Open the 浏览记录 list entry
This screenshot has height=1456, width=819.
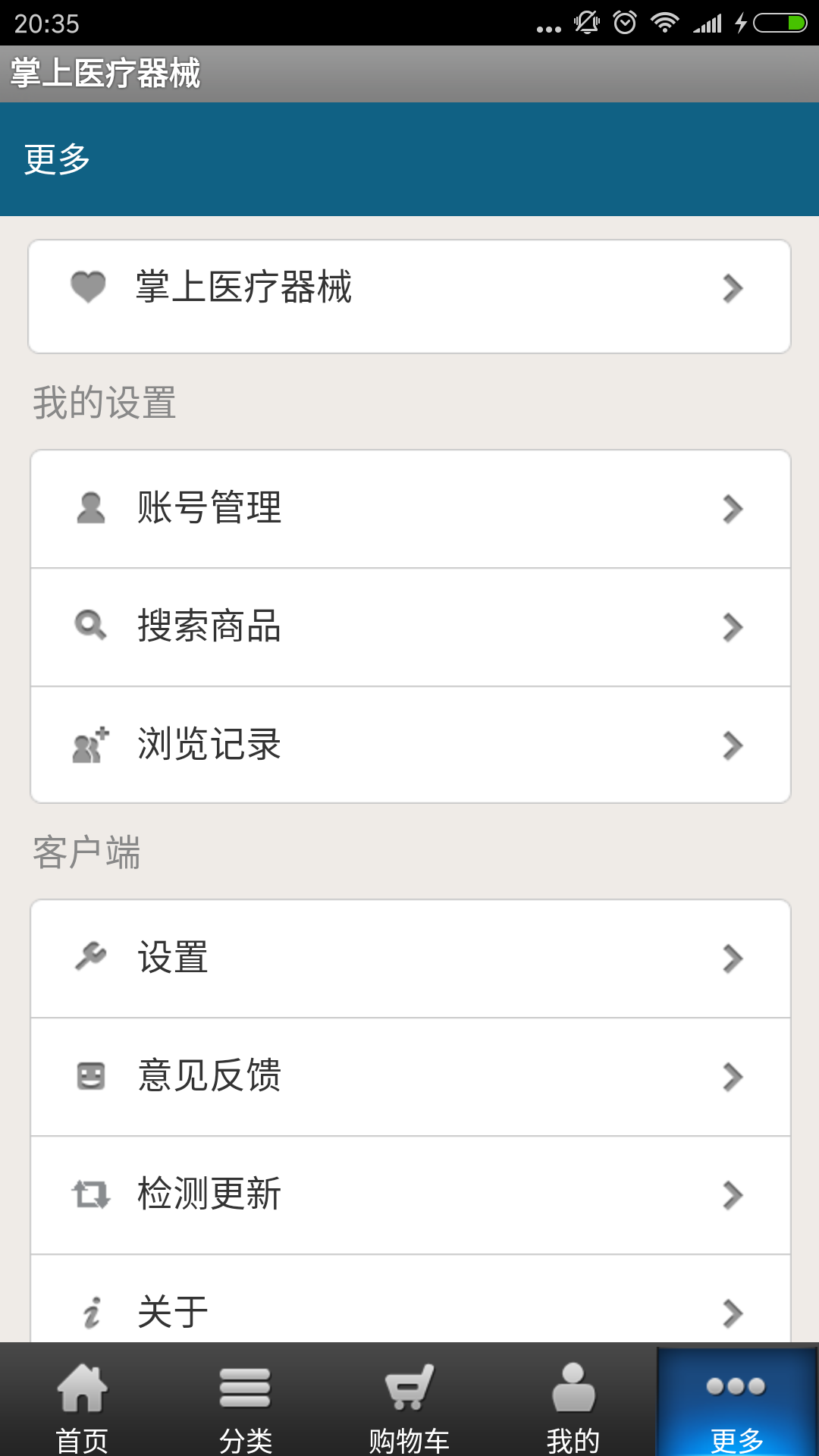(409, 745)
